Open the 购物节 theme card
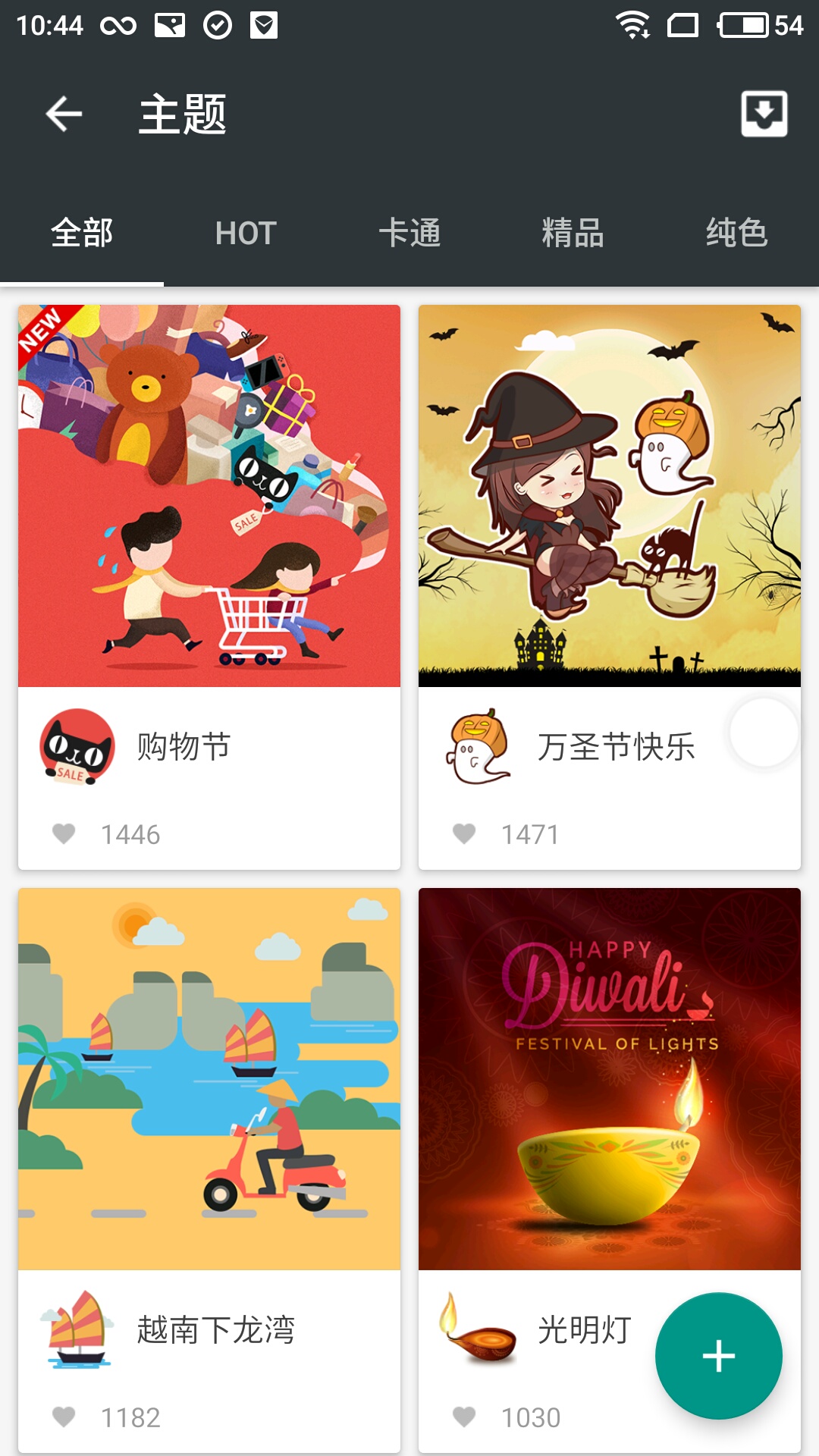 pos(209,496)
